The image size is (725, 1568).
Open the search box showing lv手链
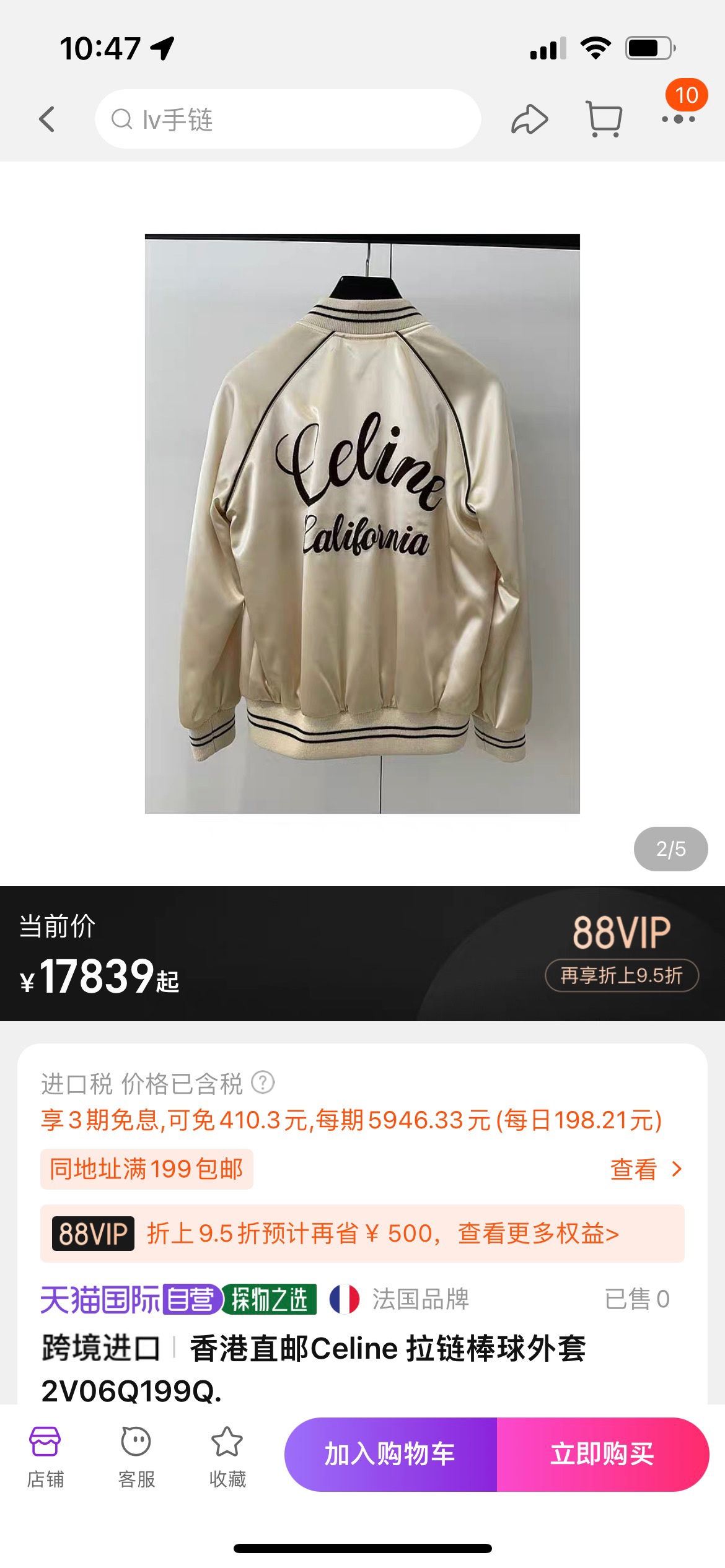tap(288, 119)
